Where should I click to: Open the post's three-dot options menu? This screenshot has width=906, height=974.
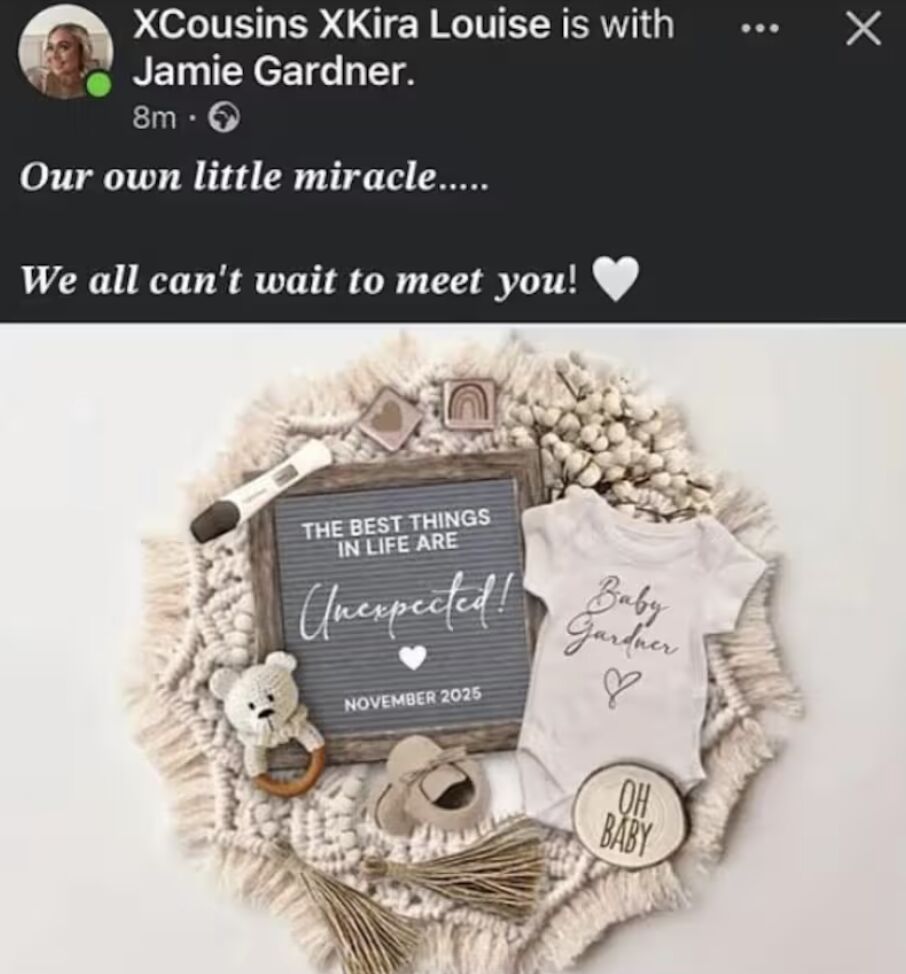pyautogui.click(x=759, y=28)
